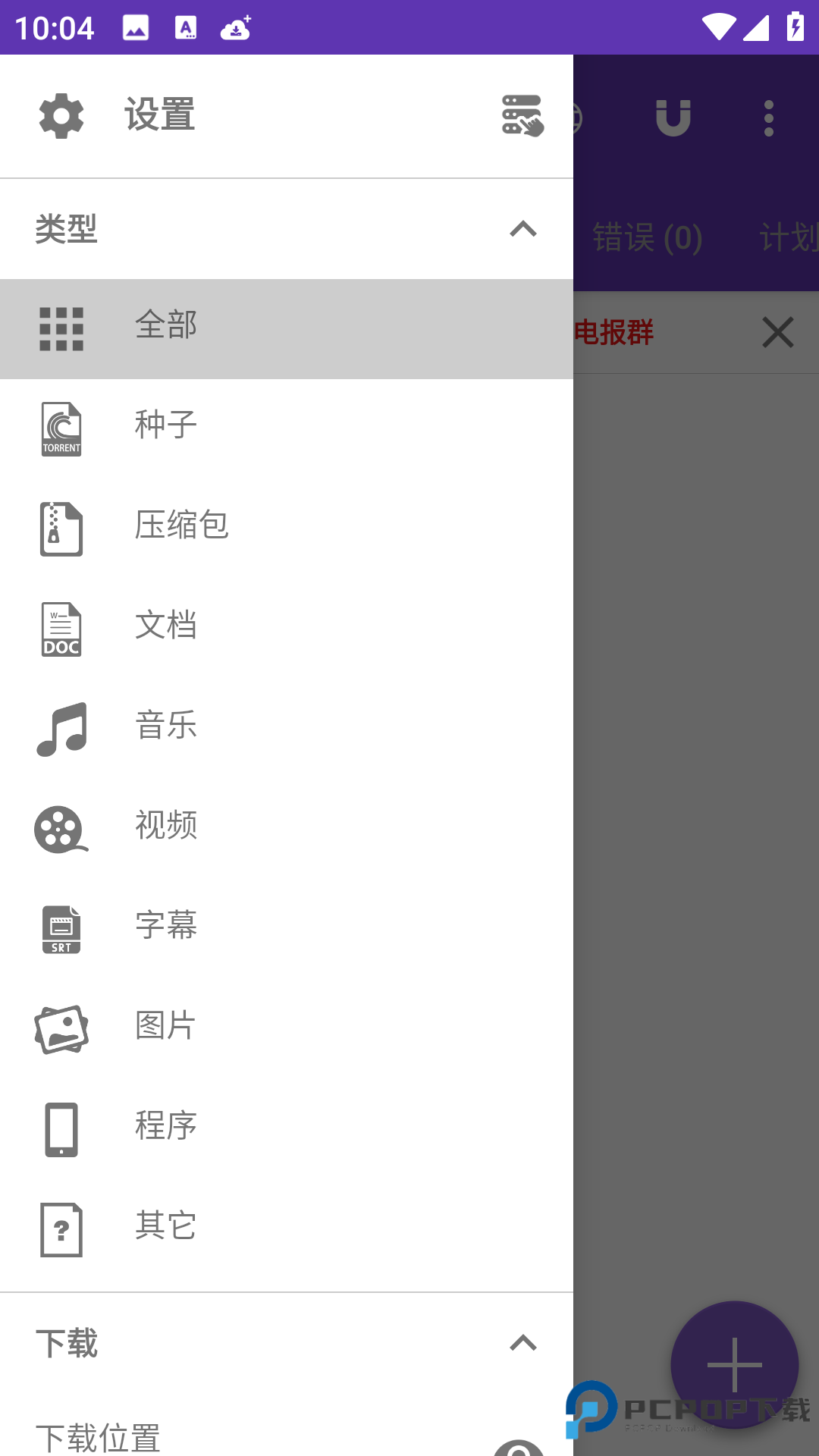819x1456 pixels.
Task: Open the three-dot overflow menu
Action: [769, 118]
